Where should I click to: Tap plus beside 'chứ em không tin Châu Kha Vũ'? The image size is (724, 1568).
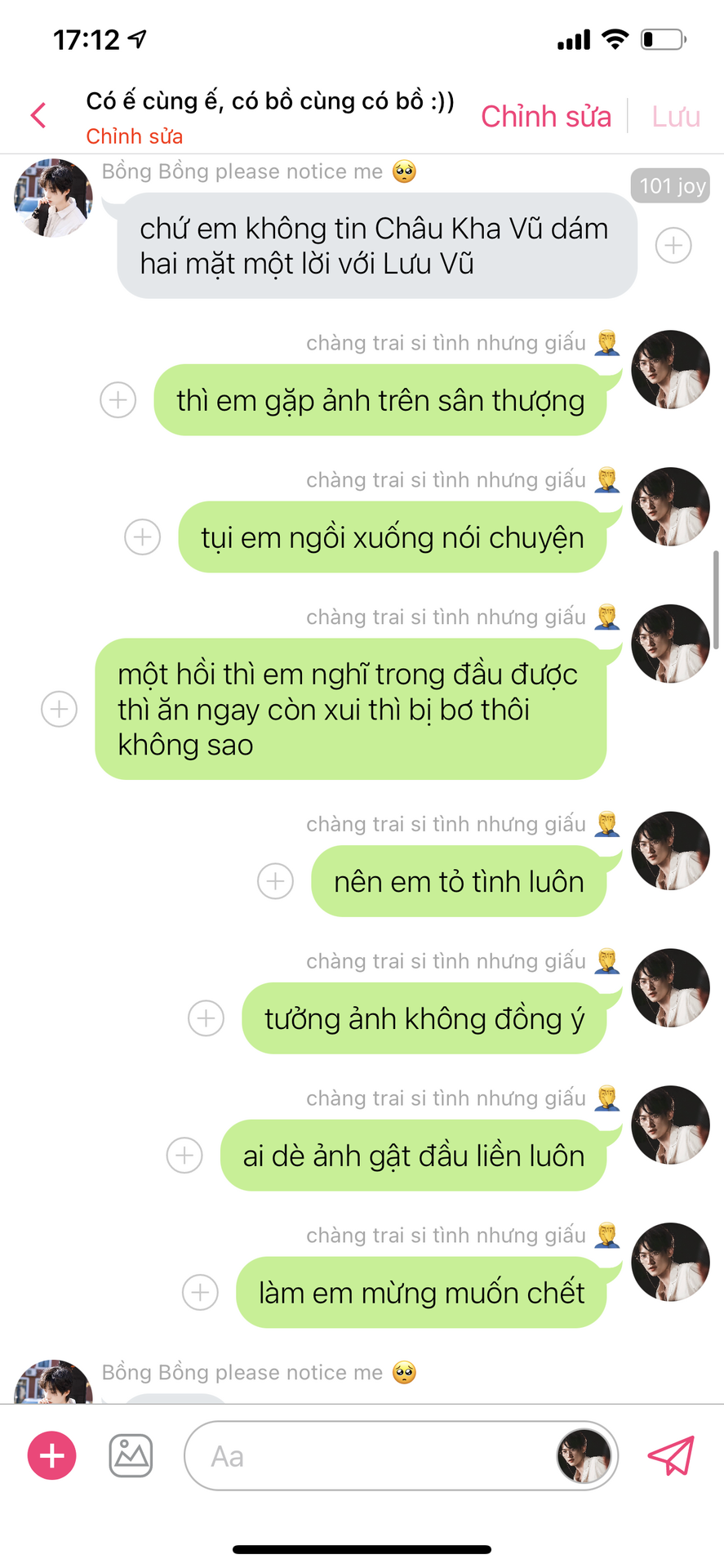coord(673,245)
